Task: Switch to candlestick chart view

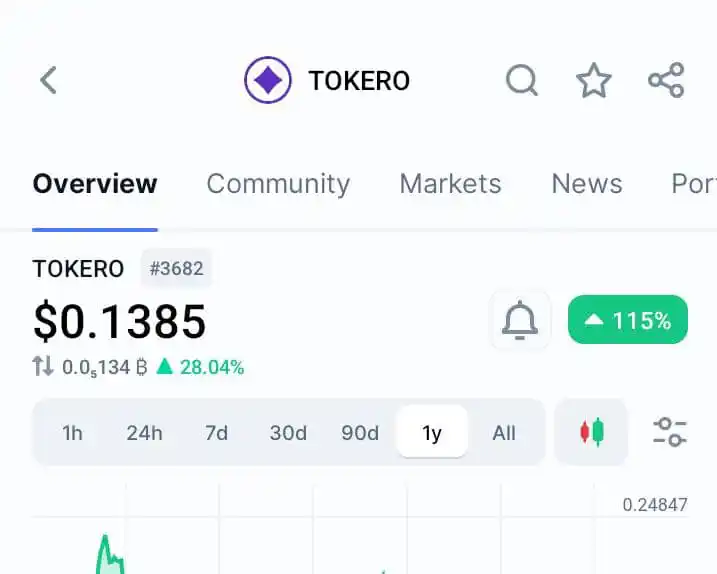Action: [591, 433]
